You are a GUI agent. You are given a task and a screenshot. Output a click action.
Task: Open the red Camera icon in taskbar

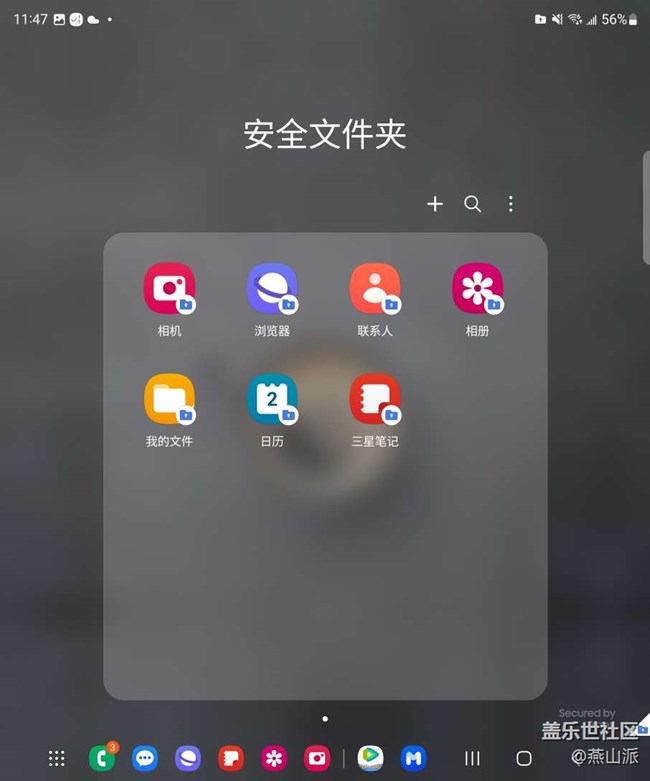click(x=316, y=758)
